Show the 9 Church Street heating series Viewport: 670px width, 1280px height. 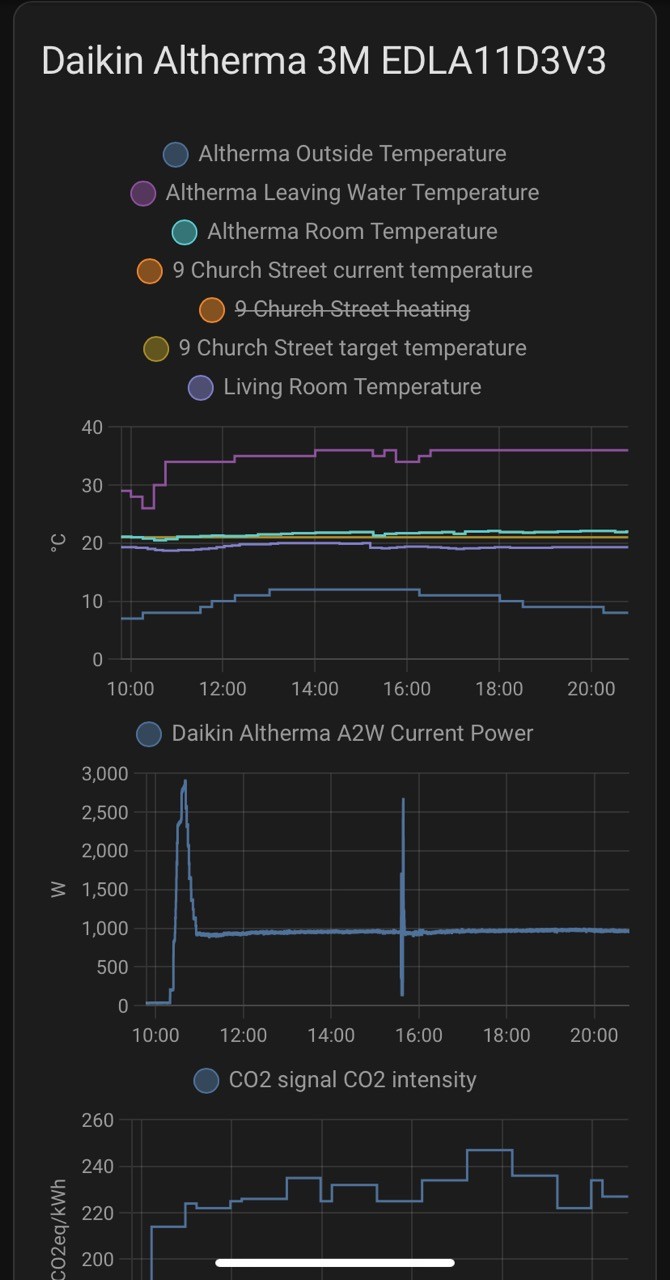click(335, 310)
